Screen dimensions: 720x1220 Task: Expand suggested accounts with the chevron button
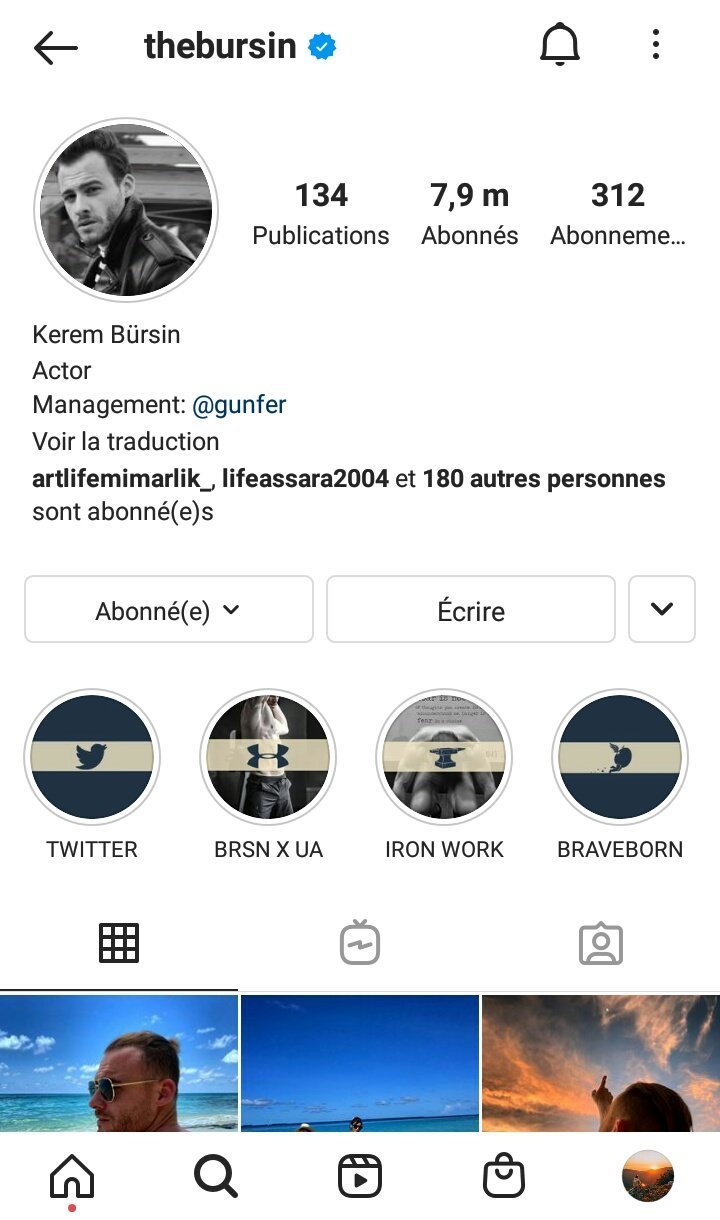coord(662,609)
